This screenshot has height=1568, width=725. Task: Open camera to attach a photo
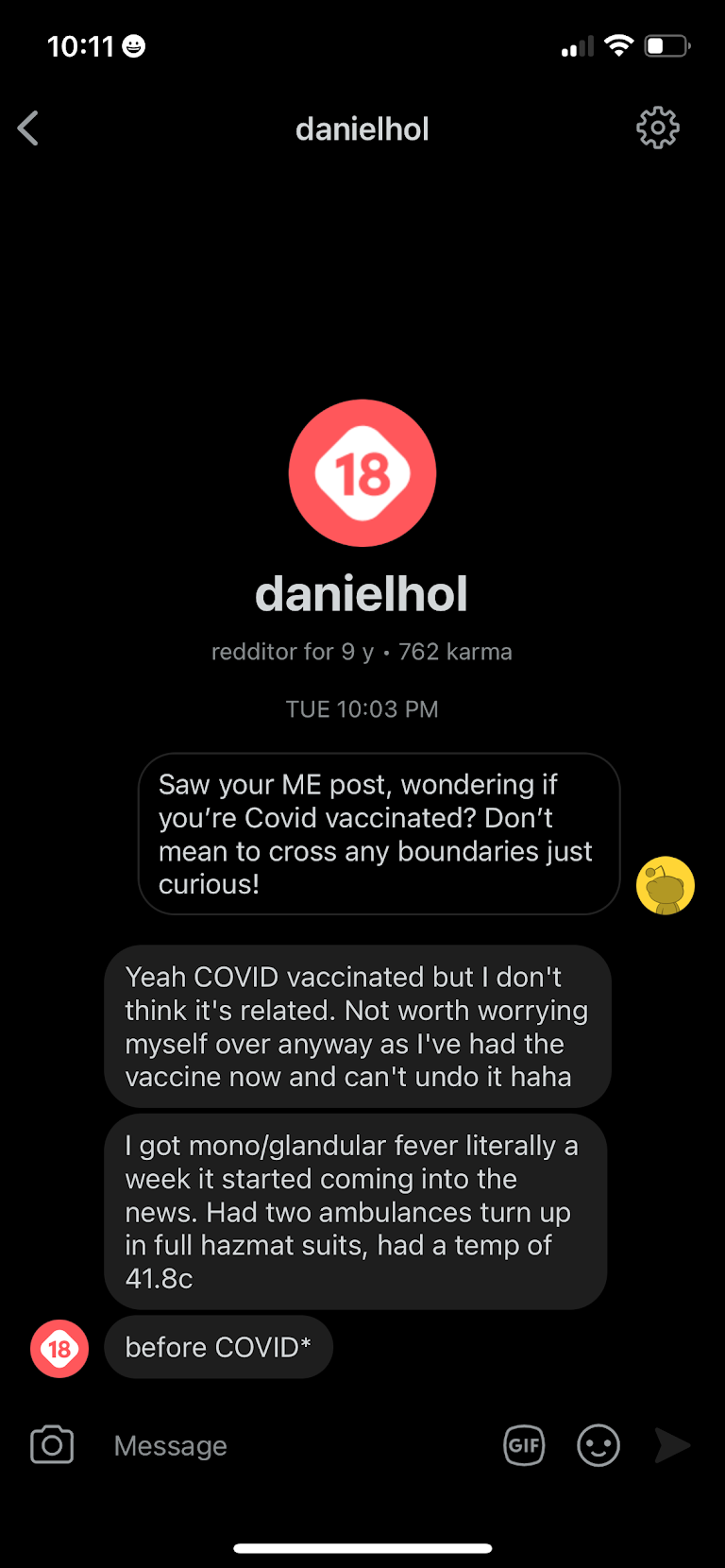[52, 1444]
